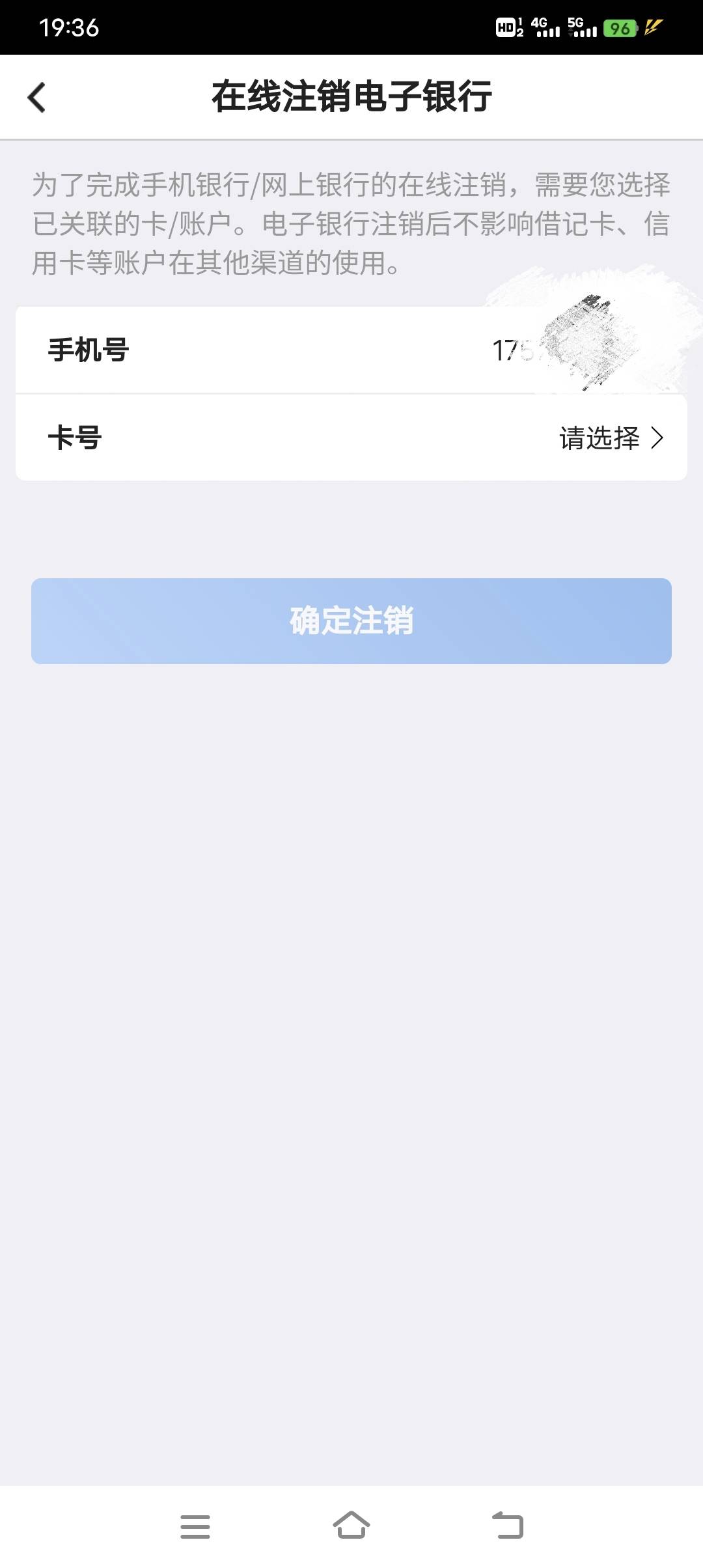Image resolution: width=703 pixels, height=1568 pixels.
Task: Open the system recent apps menu
Action: 195,1526
